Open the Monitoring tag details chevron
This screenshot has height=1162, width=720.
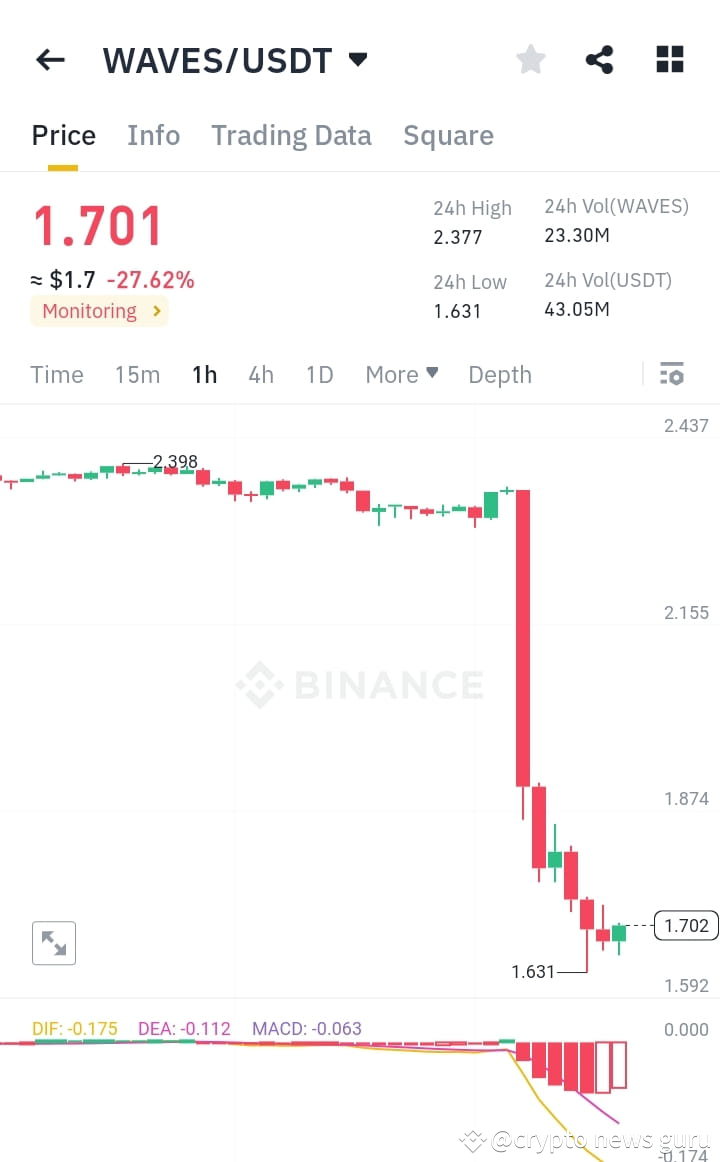click(157, 311)
